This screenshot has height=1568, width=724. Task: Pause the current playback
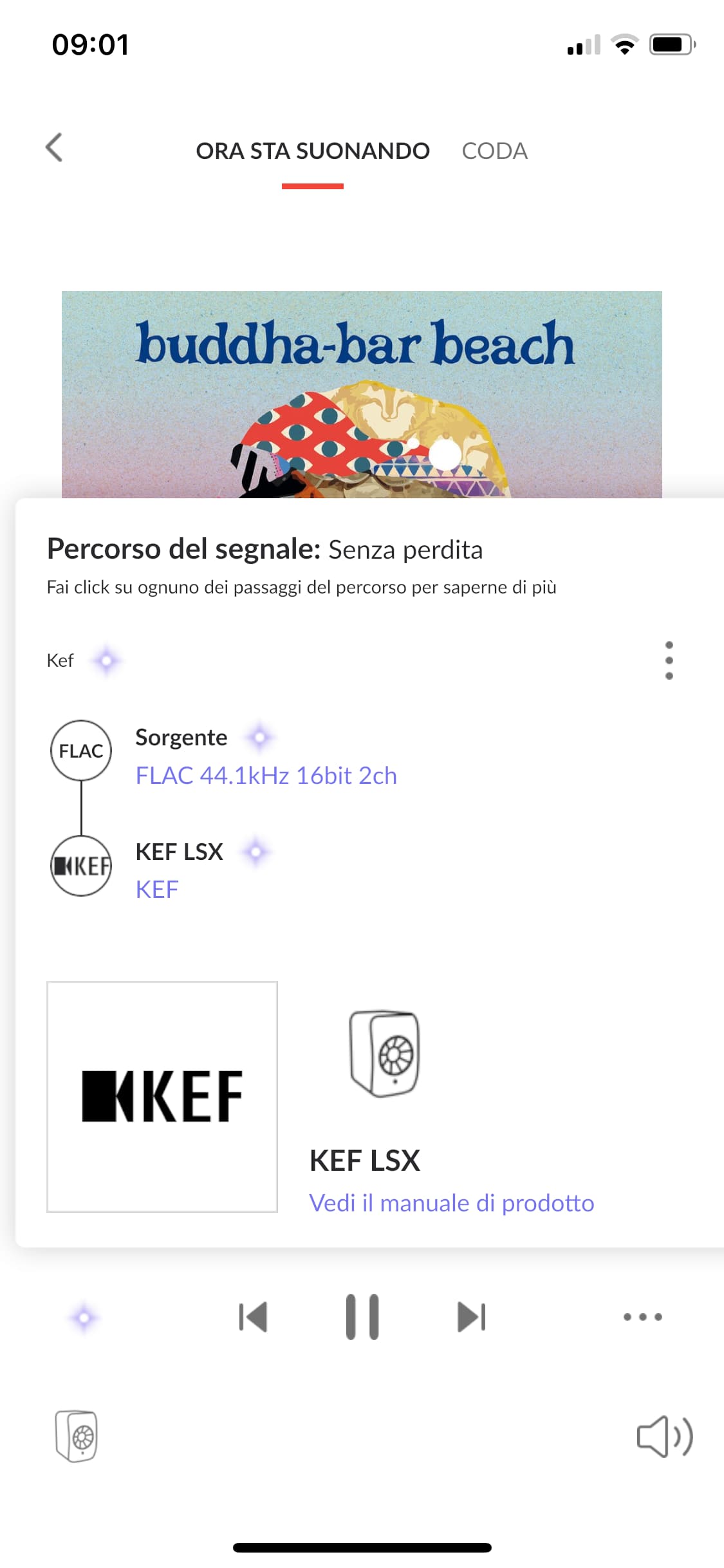(x=362, y=1316)
